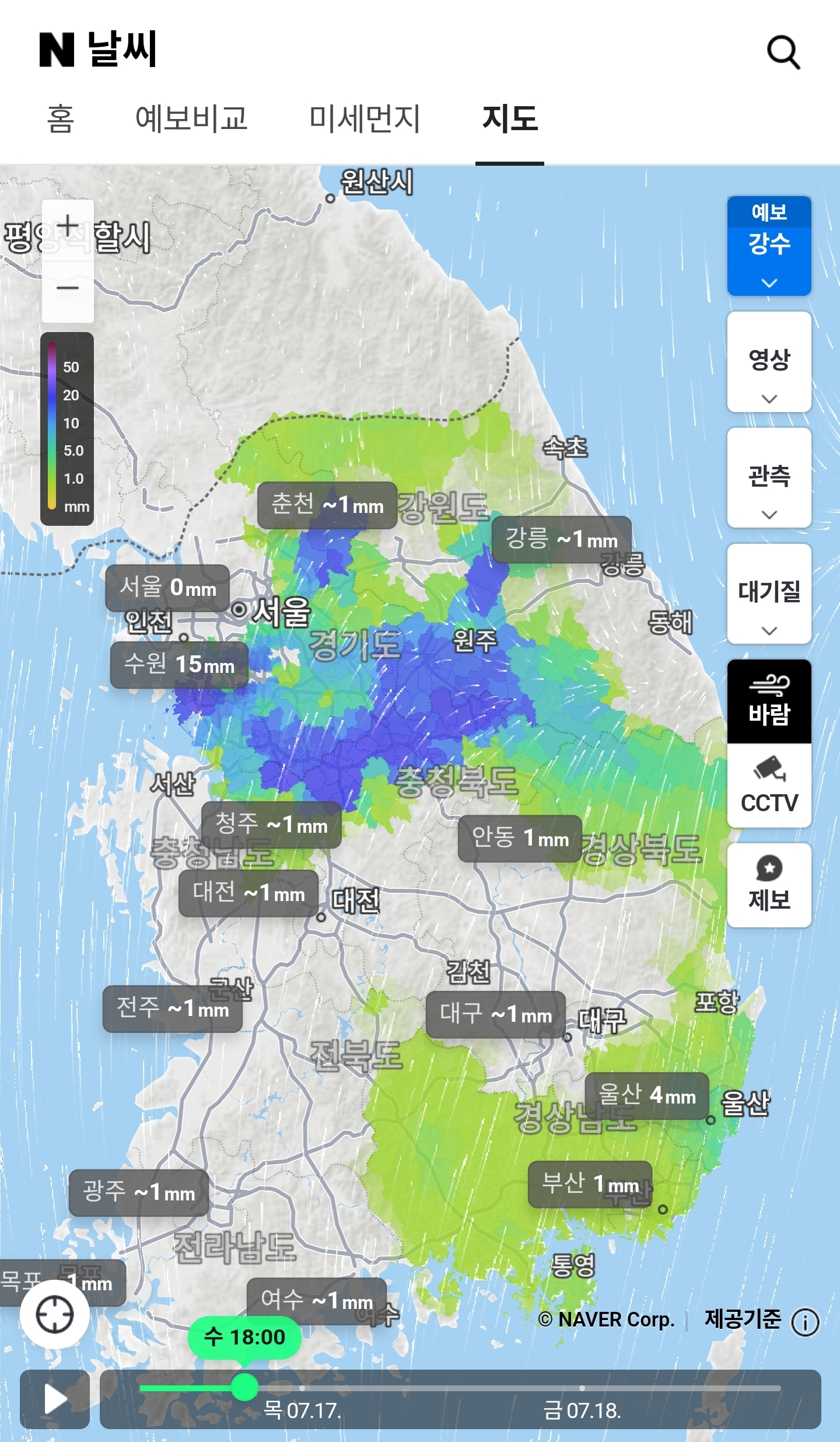This screenshot has height=1442, width=840.
Task: Select the 수원 15mm rainfall label
Action: [x=179, y=665]
